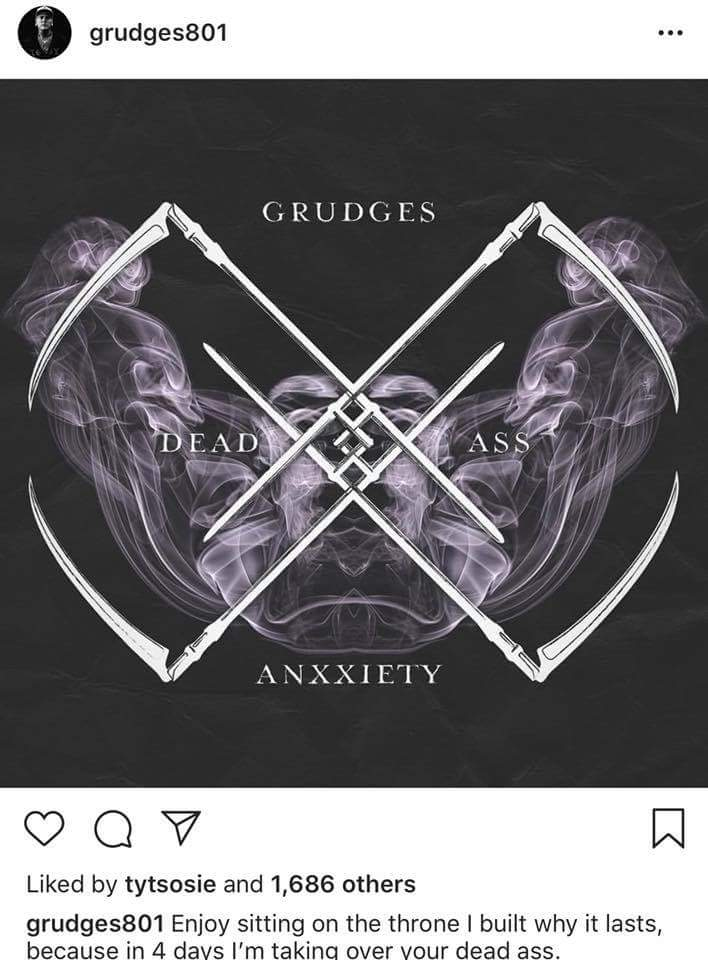Open the grudges801 username in the post header

click(x=158, y=33)
